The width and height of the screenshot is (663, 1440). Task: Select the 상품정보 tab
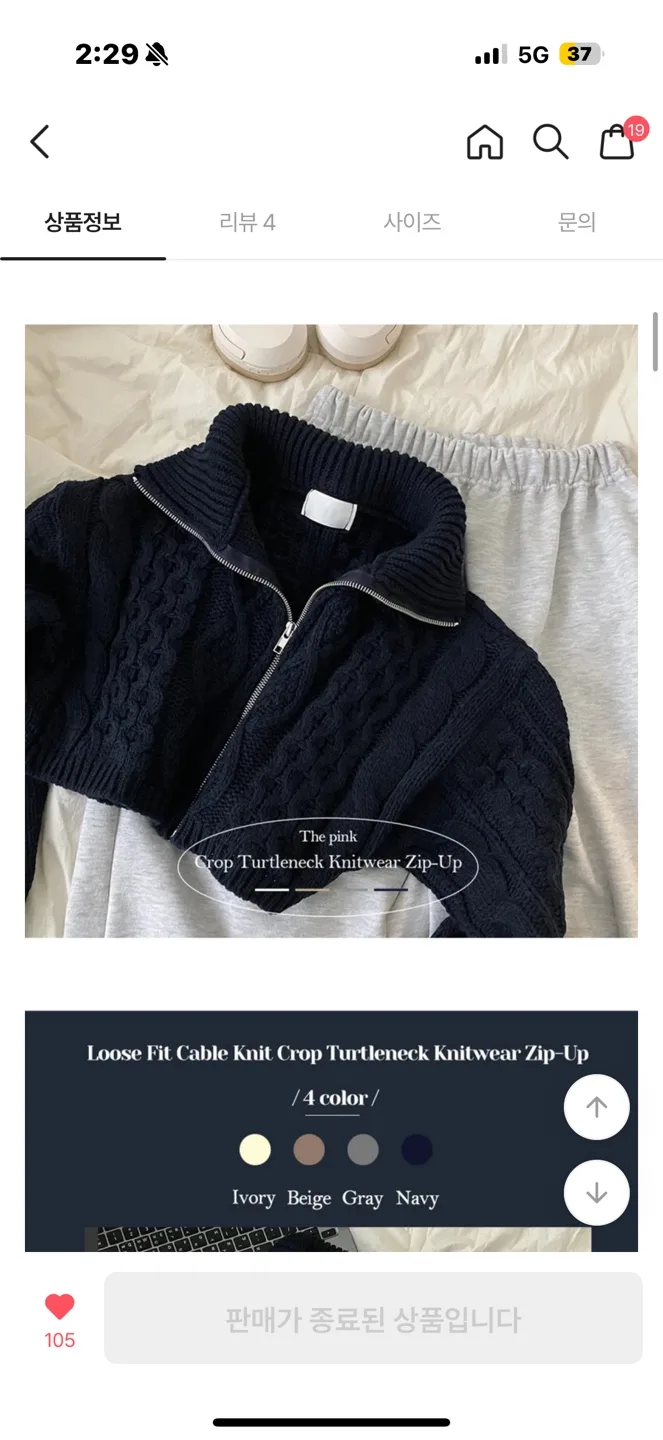83,222
